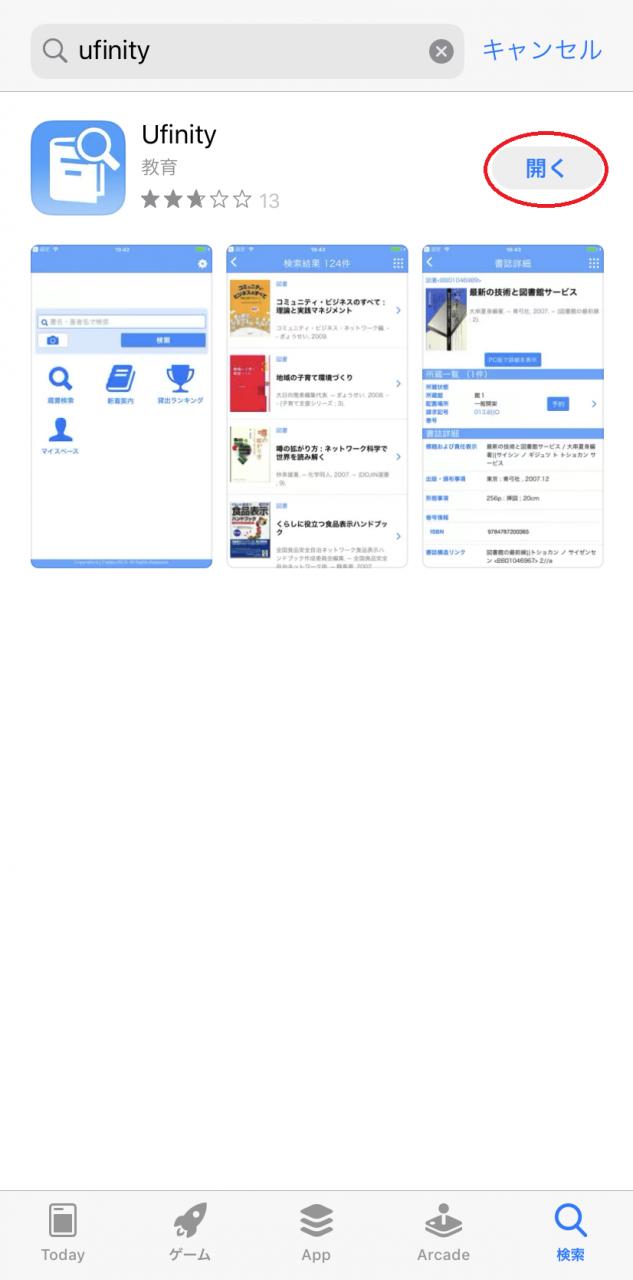Screen dimensions: 633x1280
Task: Switch to the Arcade tab
Action: click(x=443, y=1232)
